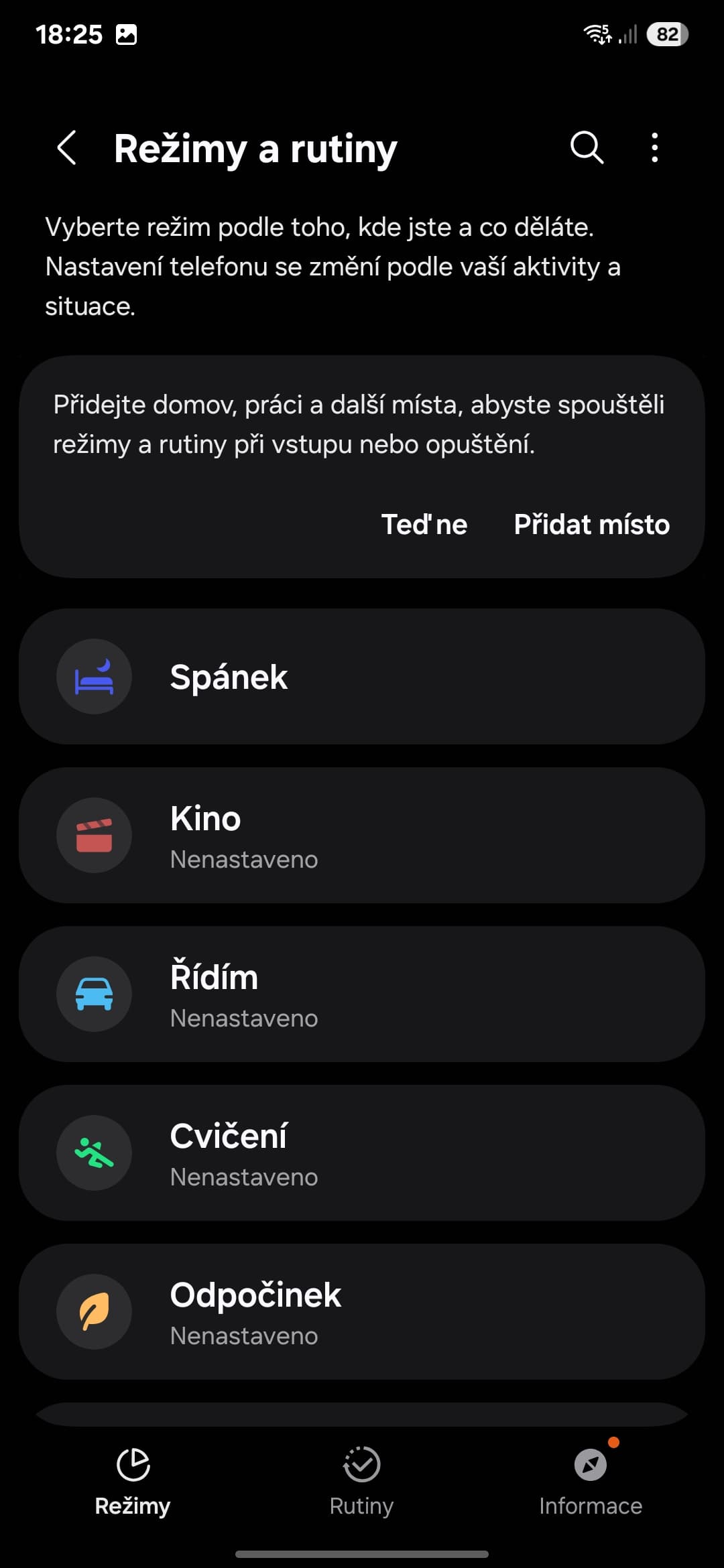724x1568 pixels.
Task: Tap the Režimy pie-chart icon
Action: tap(133, 1465)
